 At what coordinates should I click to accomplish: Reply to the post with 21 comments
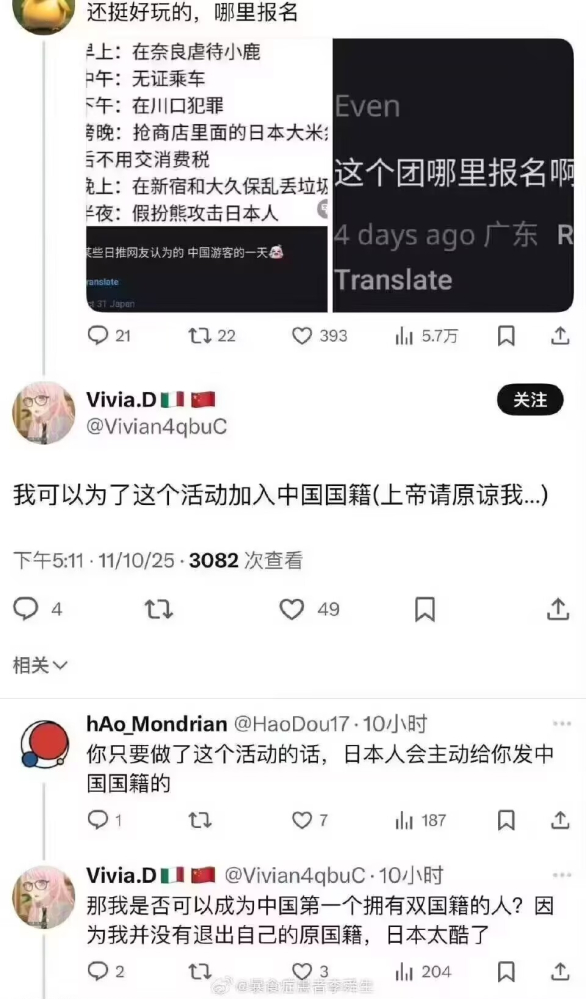(109, 336)
